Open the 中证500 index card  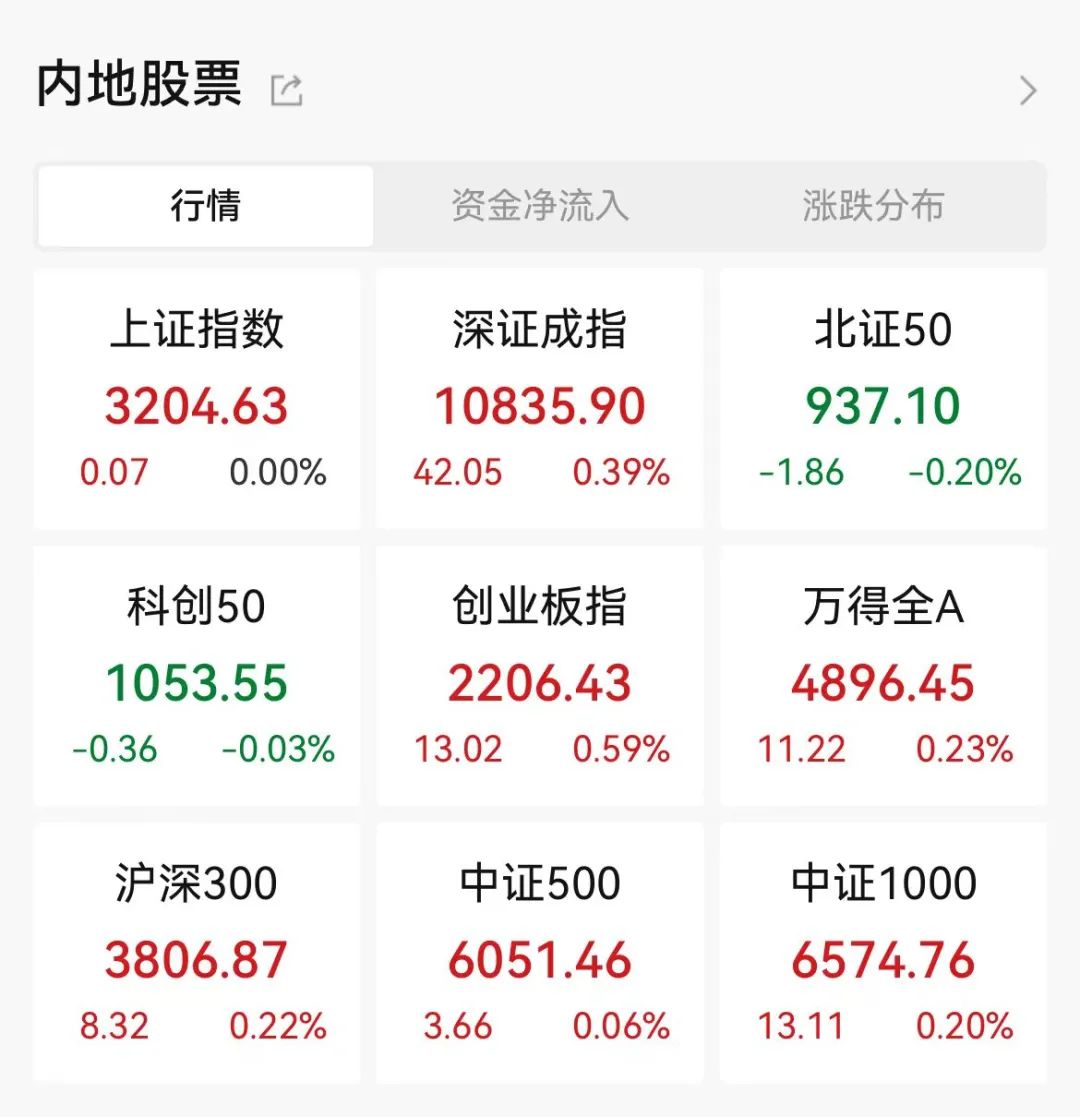[540, 953]
